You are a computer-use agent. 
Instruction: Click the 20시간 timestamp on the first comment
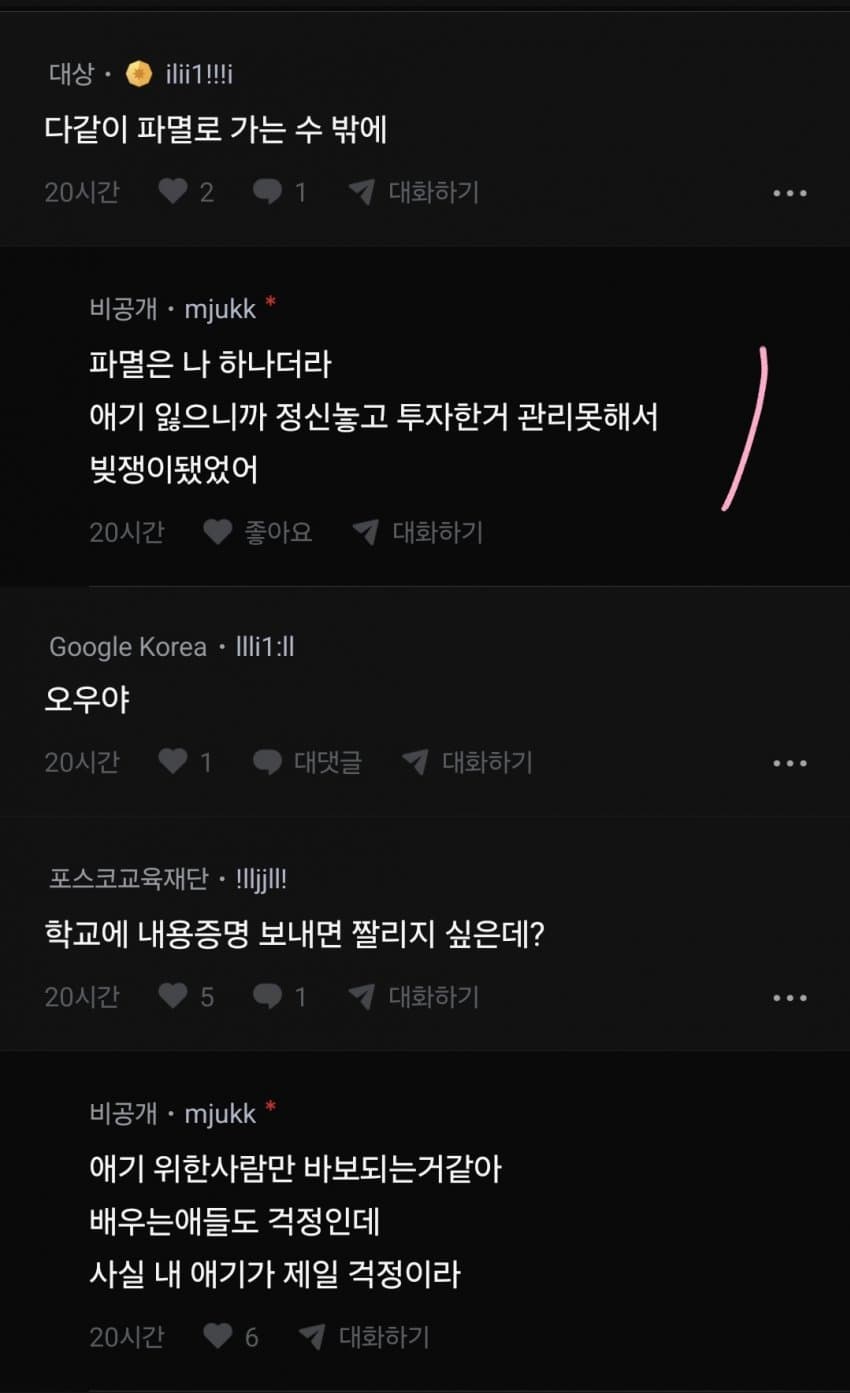tap(83, 192)
